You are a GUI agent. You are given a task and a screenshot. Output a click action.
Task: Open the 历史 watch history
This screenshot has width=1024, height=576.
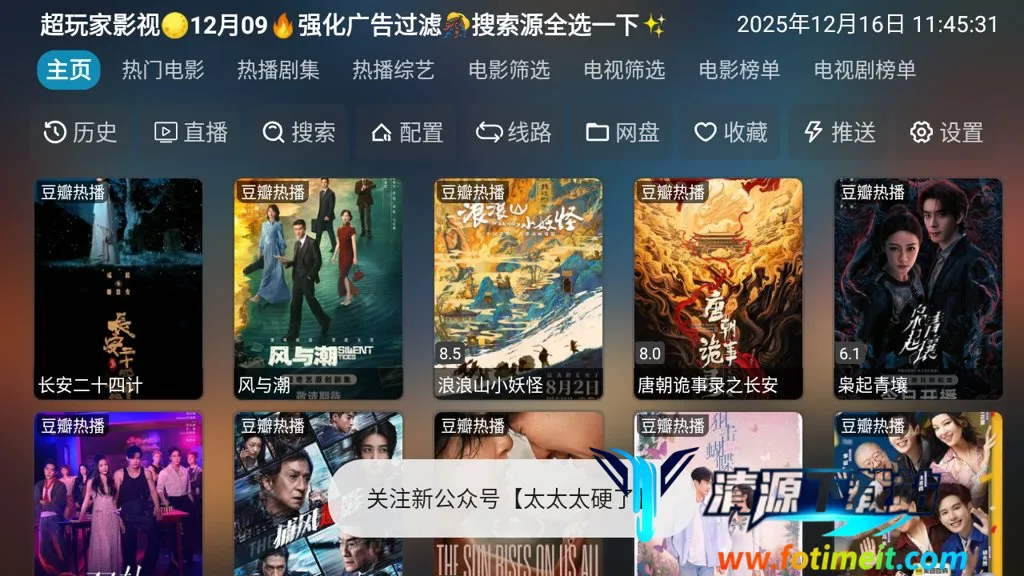(81, 132)
